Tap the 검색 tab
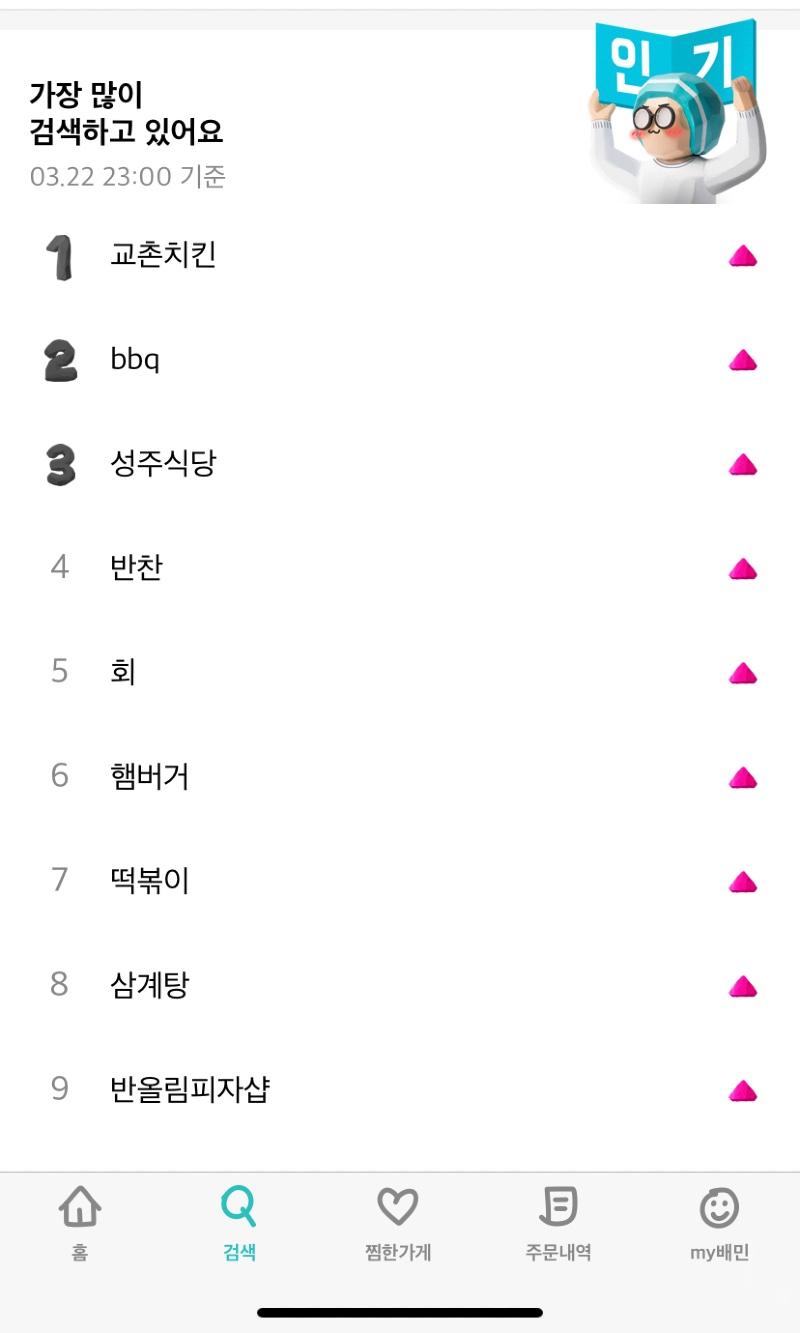 239,1223
